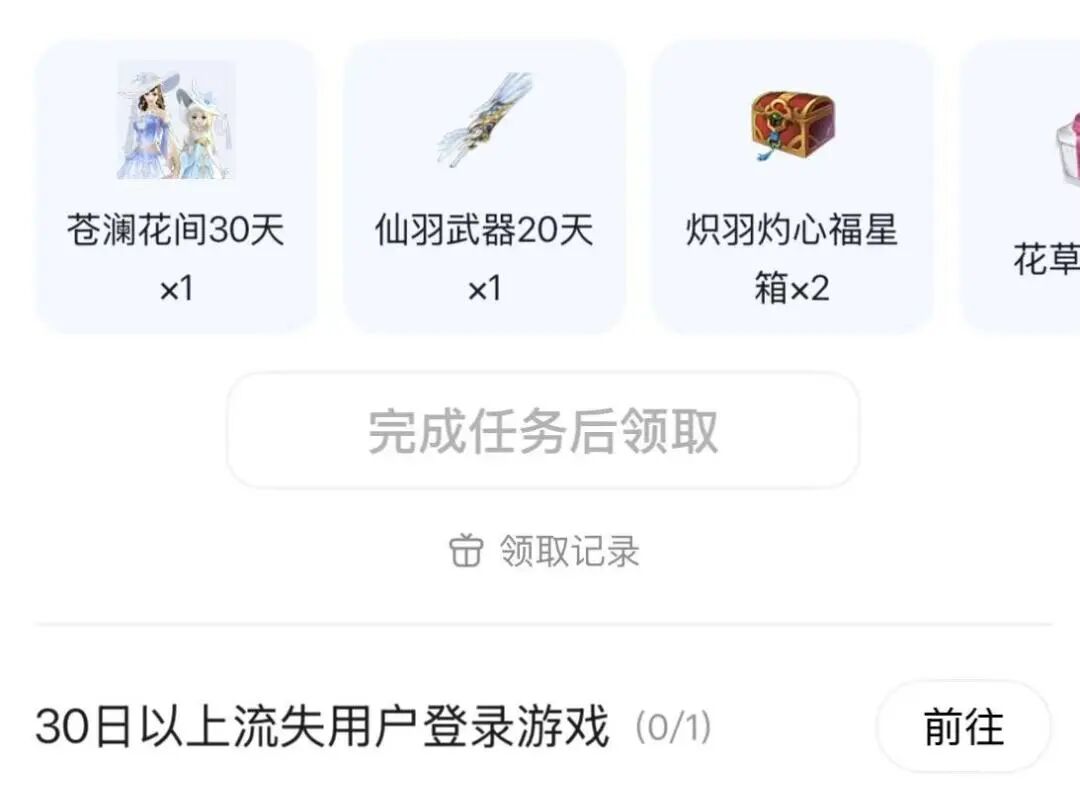Open the 苍澜花间30天 reward card
This screenshot has width=1080, height=809.
point(176,187)
